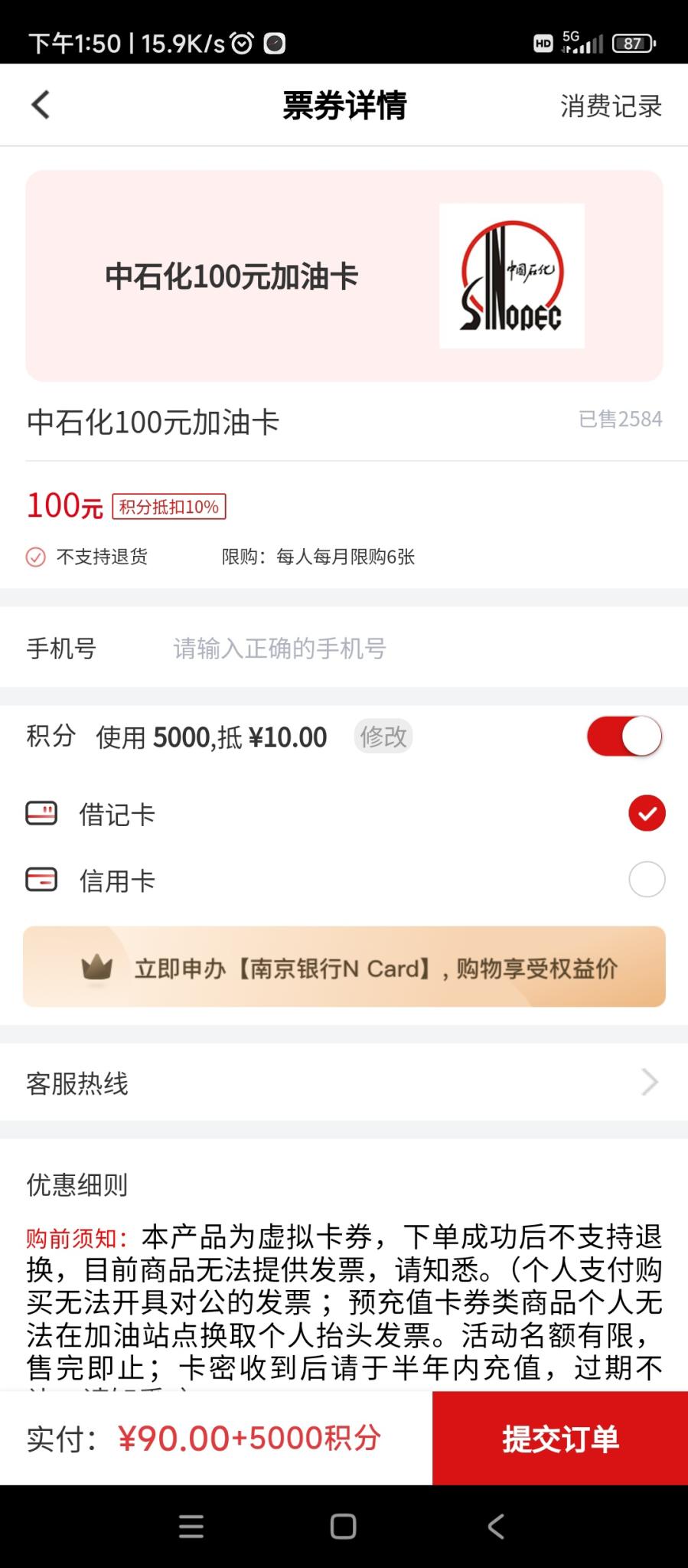Open the 客服热线 row
688x1568 pixels.
pyautogui.click(x=344, y=1083)
